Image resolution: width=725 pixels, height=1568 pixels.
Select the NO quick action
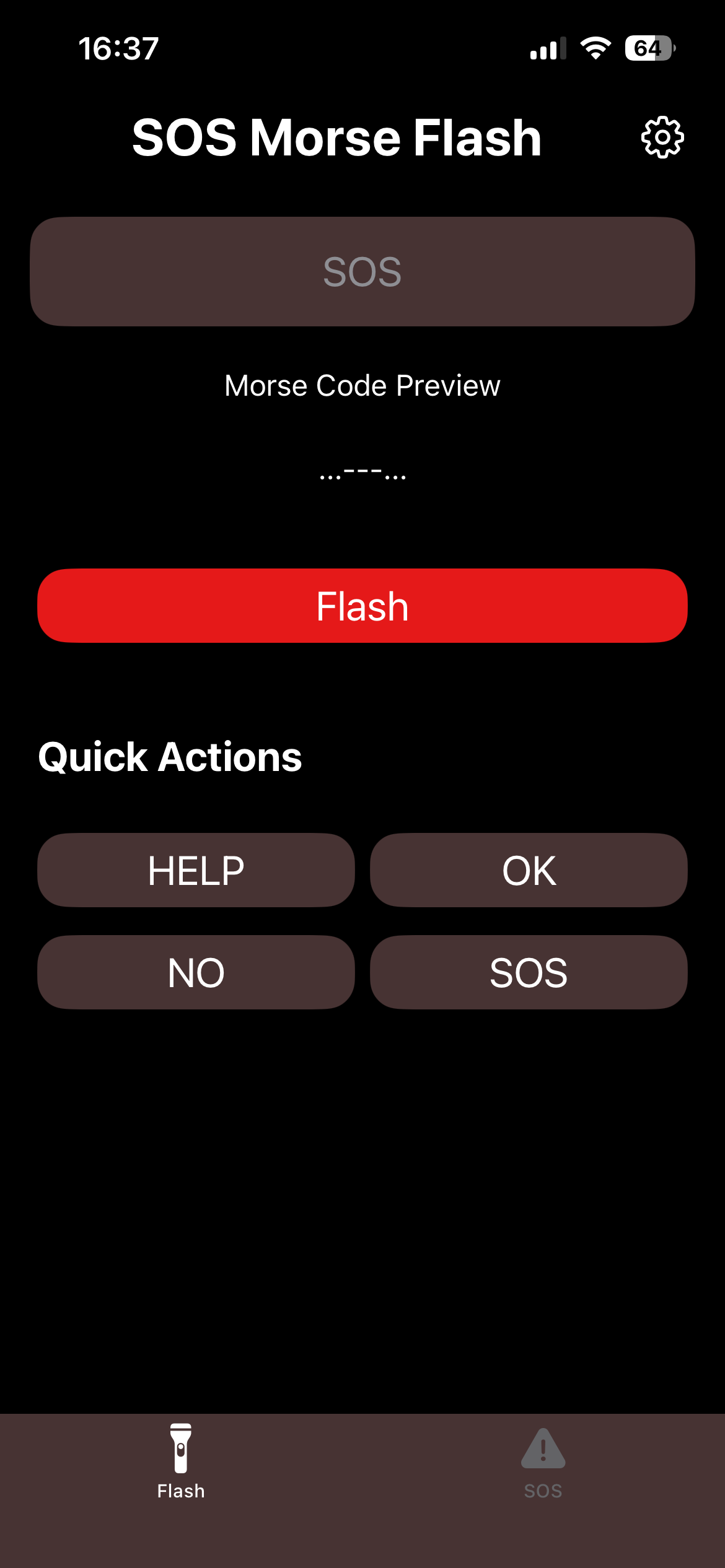click(195, 972)
